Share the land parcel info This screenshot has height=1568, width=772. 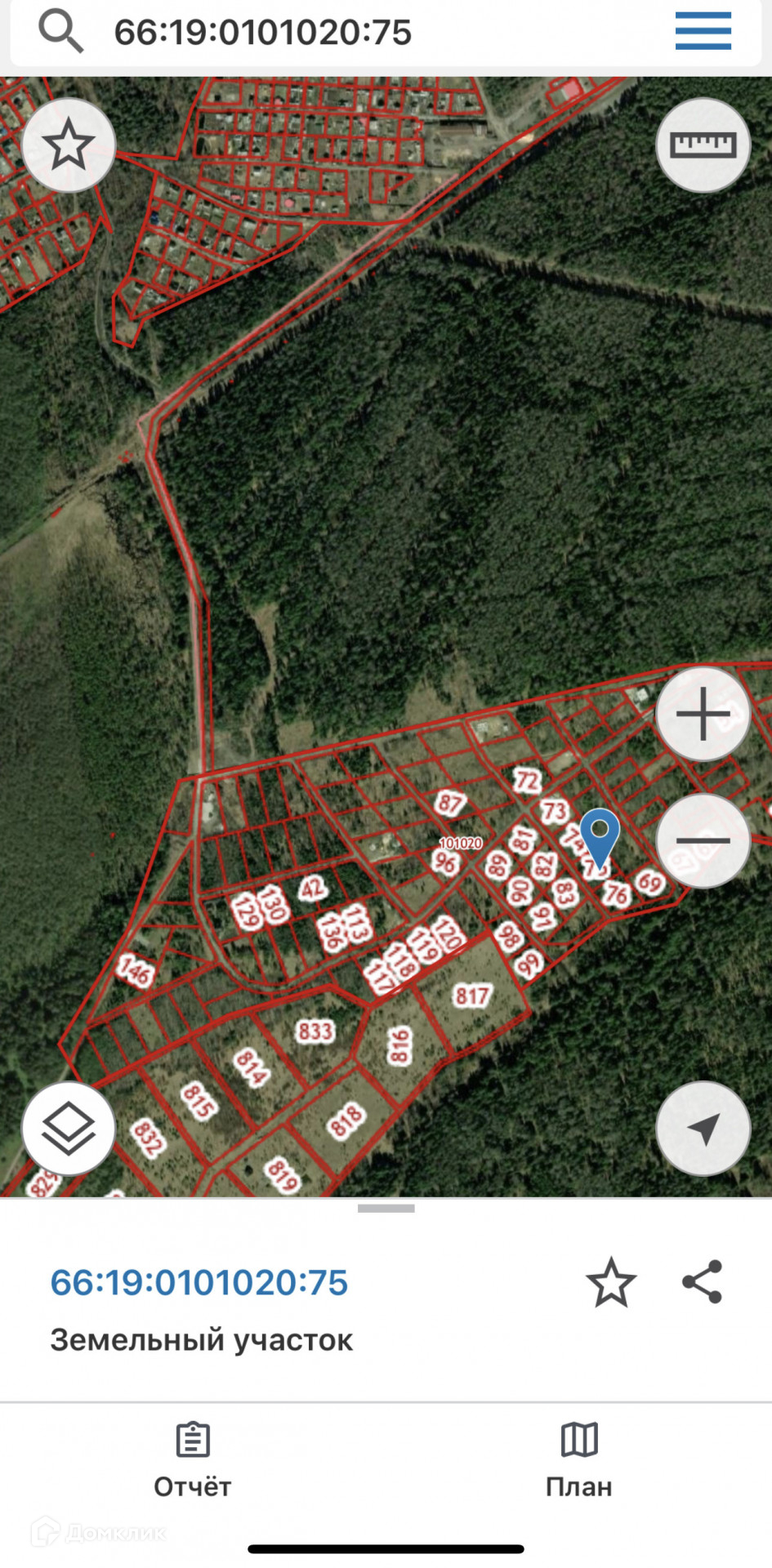point(703,1281)
